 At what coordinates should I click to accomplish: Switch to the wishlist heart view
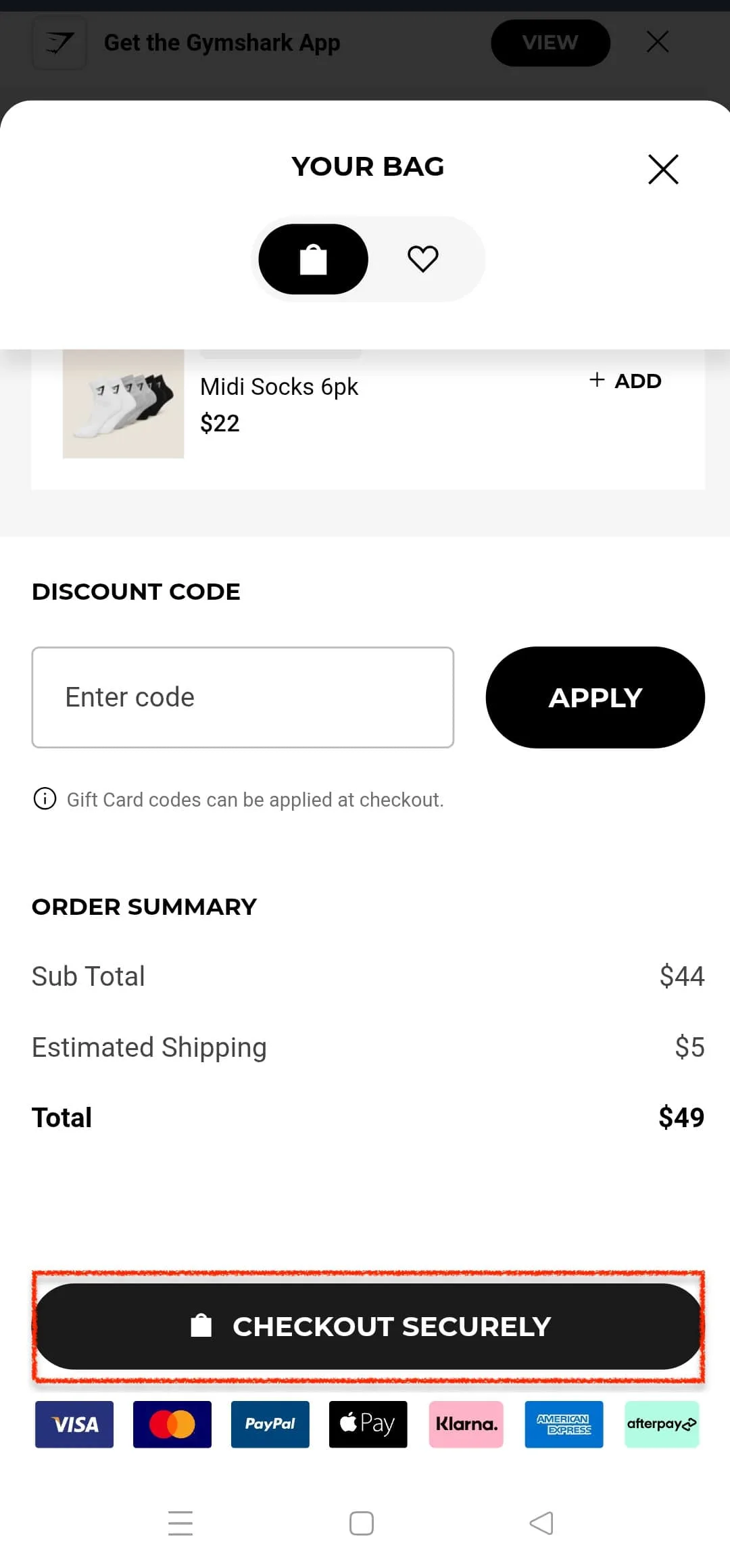tap(423, 258)
